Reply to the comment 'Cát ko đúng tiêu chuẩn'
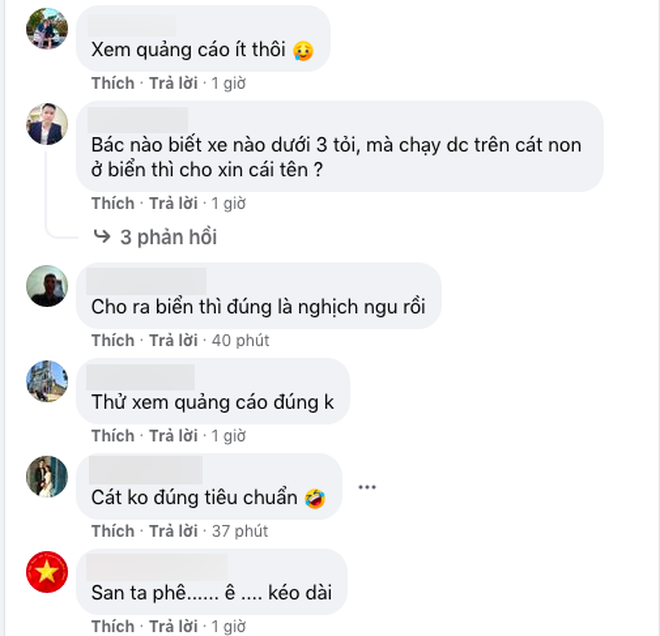Image resolution: width=660 pixels, height=636 pixels. point(173,530)
